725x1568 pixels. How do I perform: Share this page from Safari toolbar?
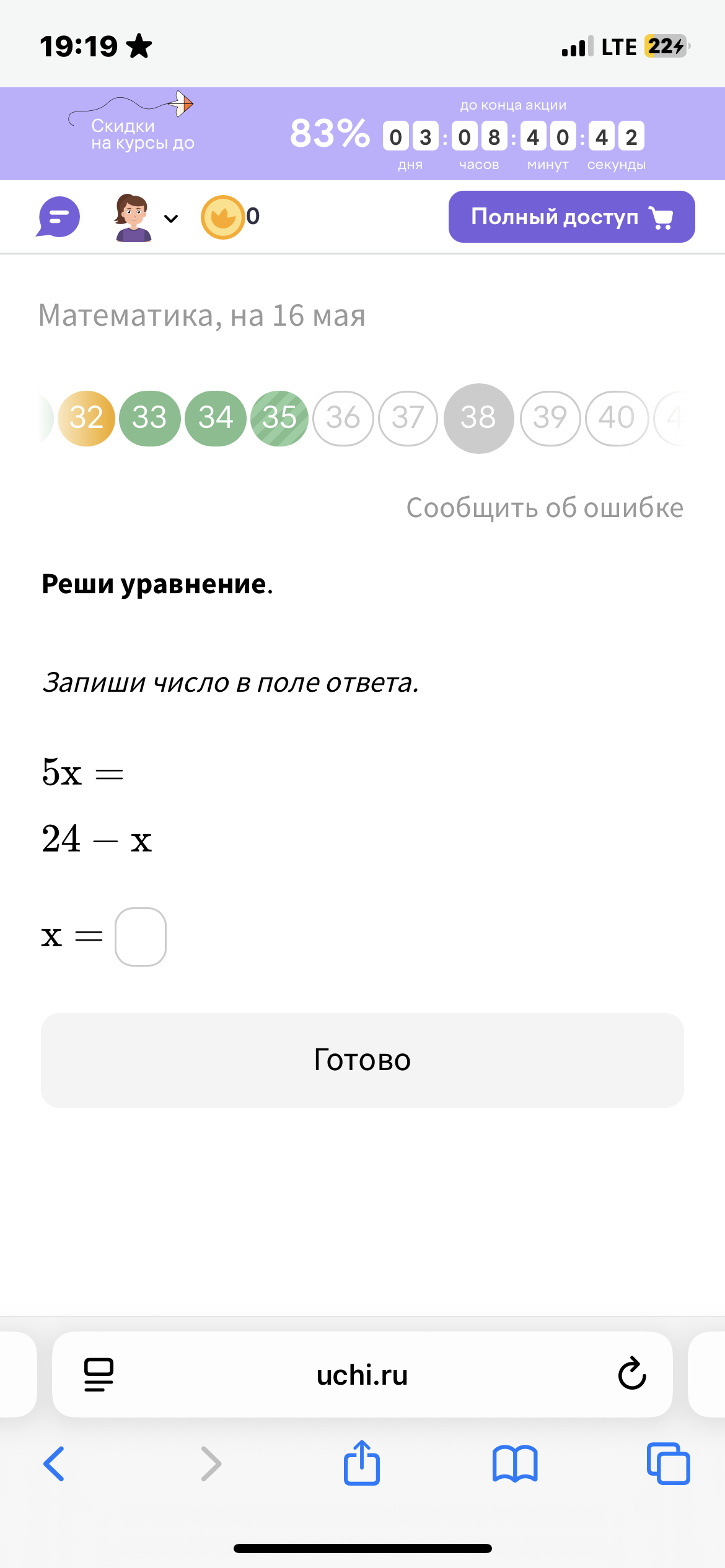pos(362,1463)
